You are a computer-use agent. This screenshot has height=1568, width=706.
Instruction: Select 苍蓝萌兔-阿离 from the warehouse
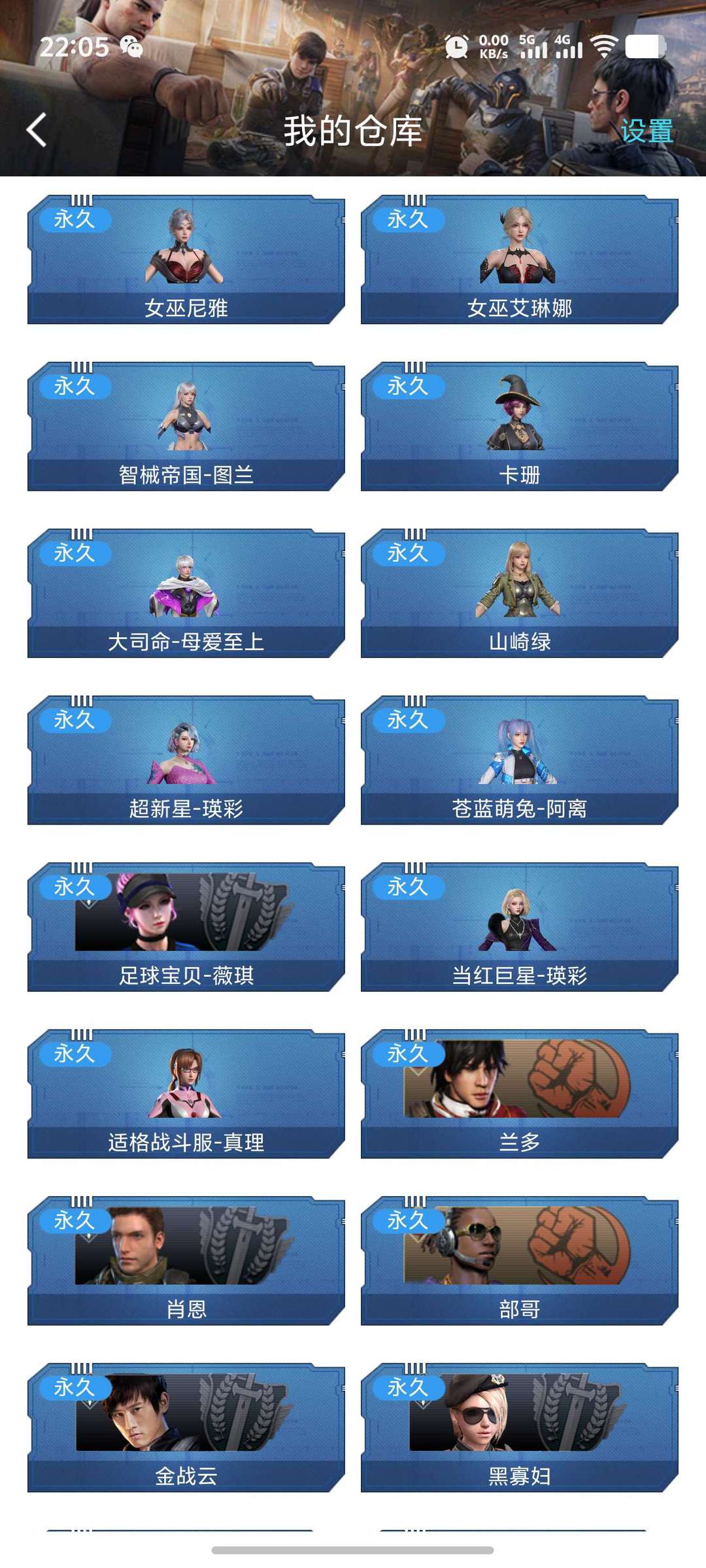tap(520, 760)
